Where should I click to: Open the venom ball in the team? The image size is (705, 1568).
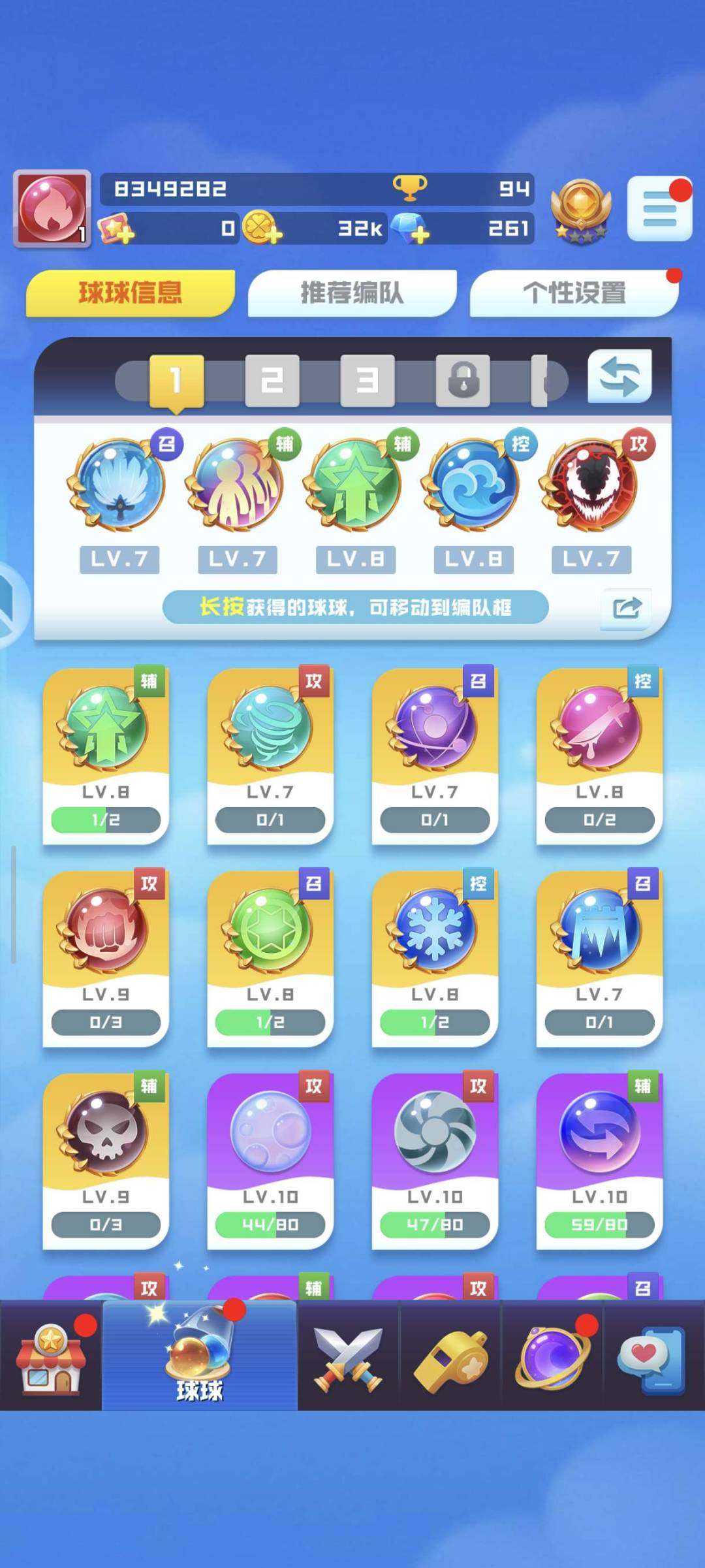coord(591,485)
